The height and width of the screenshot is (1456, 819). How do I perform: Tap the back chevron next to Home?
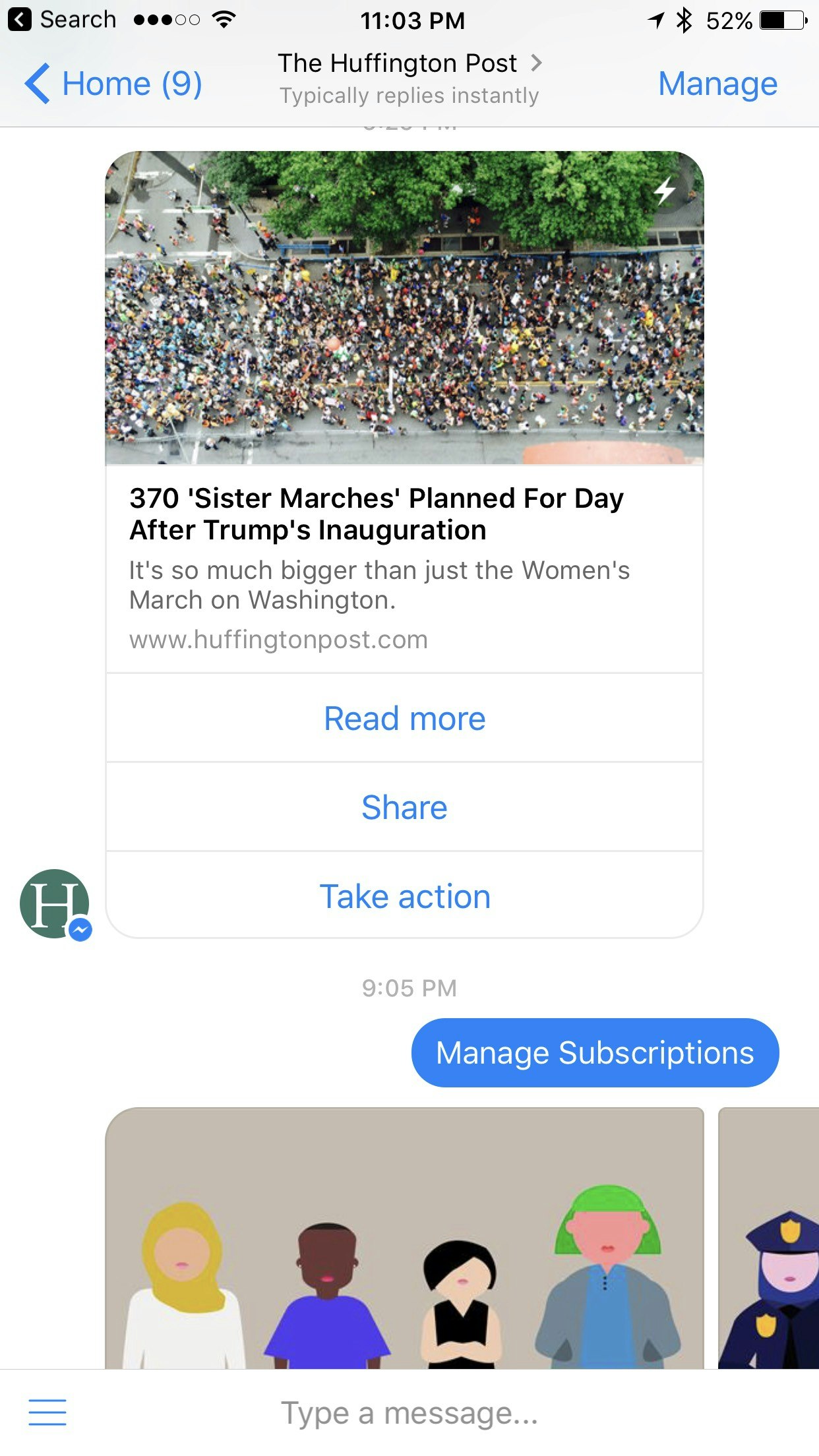(x=38, y=84)
